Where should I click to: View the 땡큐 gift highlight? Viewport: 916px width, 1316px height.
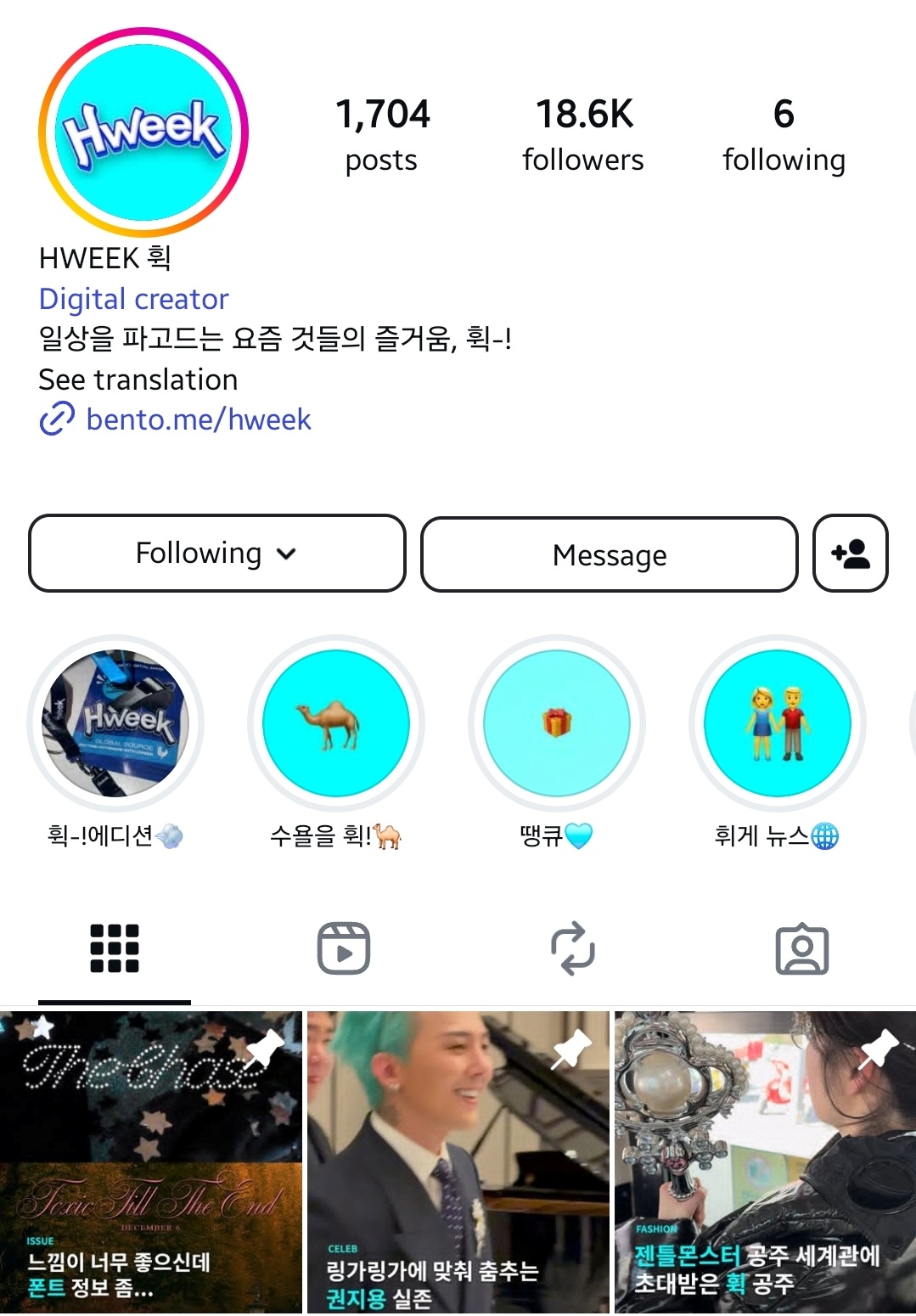[557, 723]
